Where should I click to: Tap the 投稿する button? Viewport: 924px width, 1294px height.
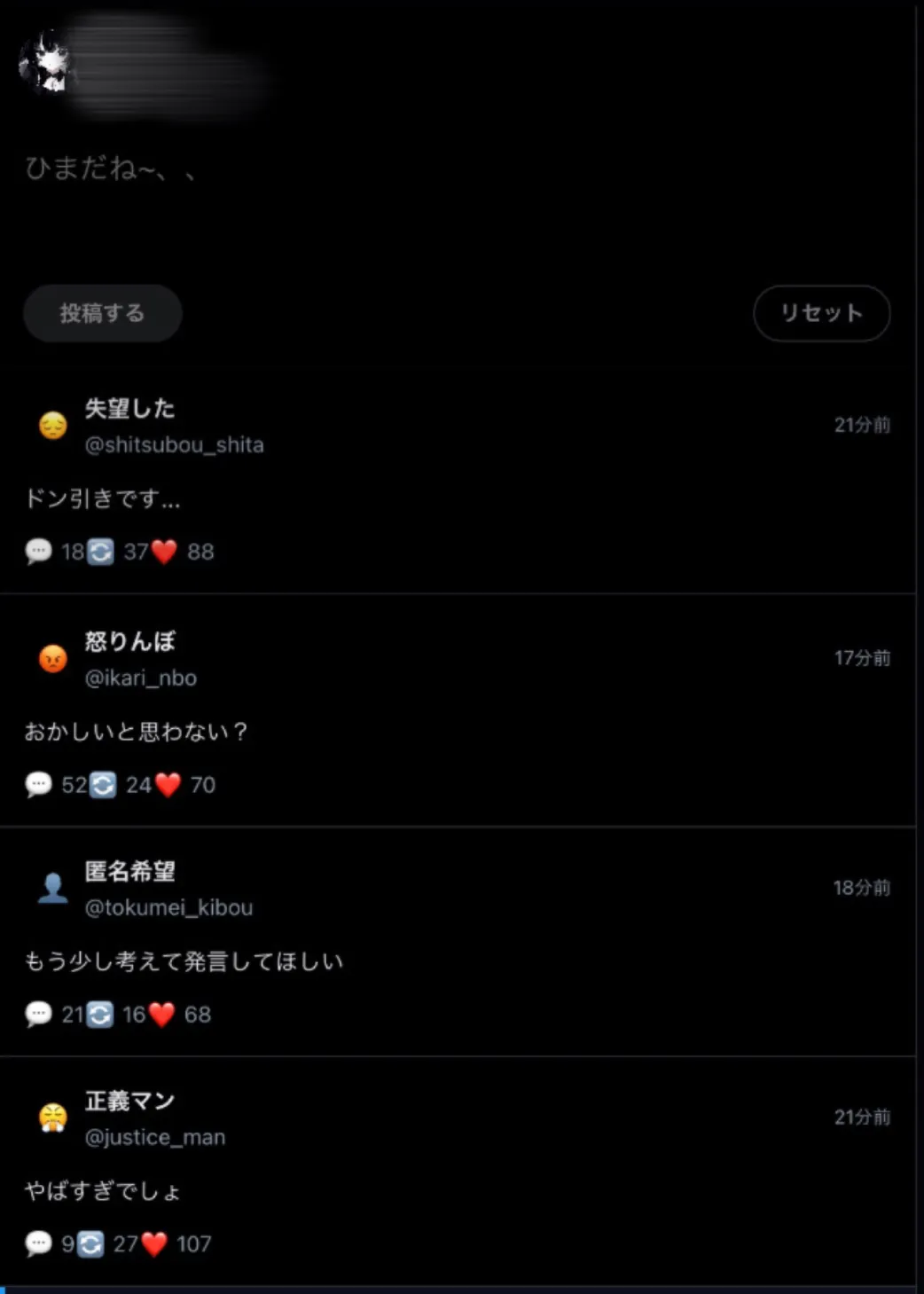click(x=102, y=313)
